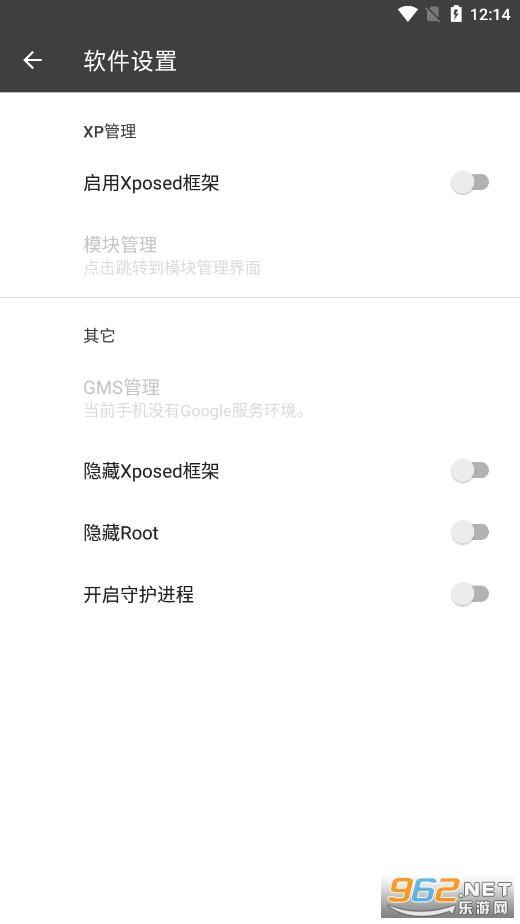Enable the 启用Xposed框架 switch
This screenshot has width=520, height=924.
[470, 182]
